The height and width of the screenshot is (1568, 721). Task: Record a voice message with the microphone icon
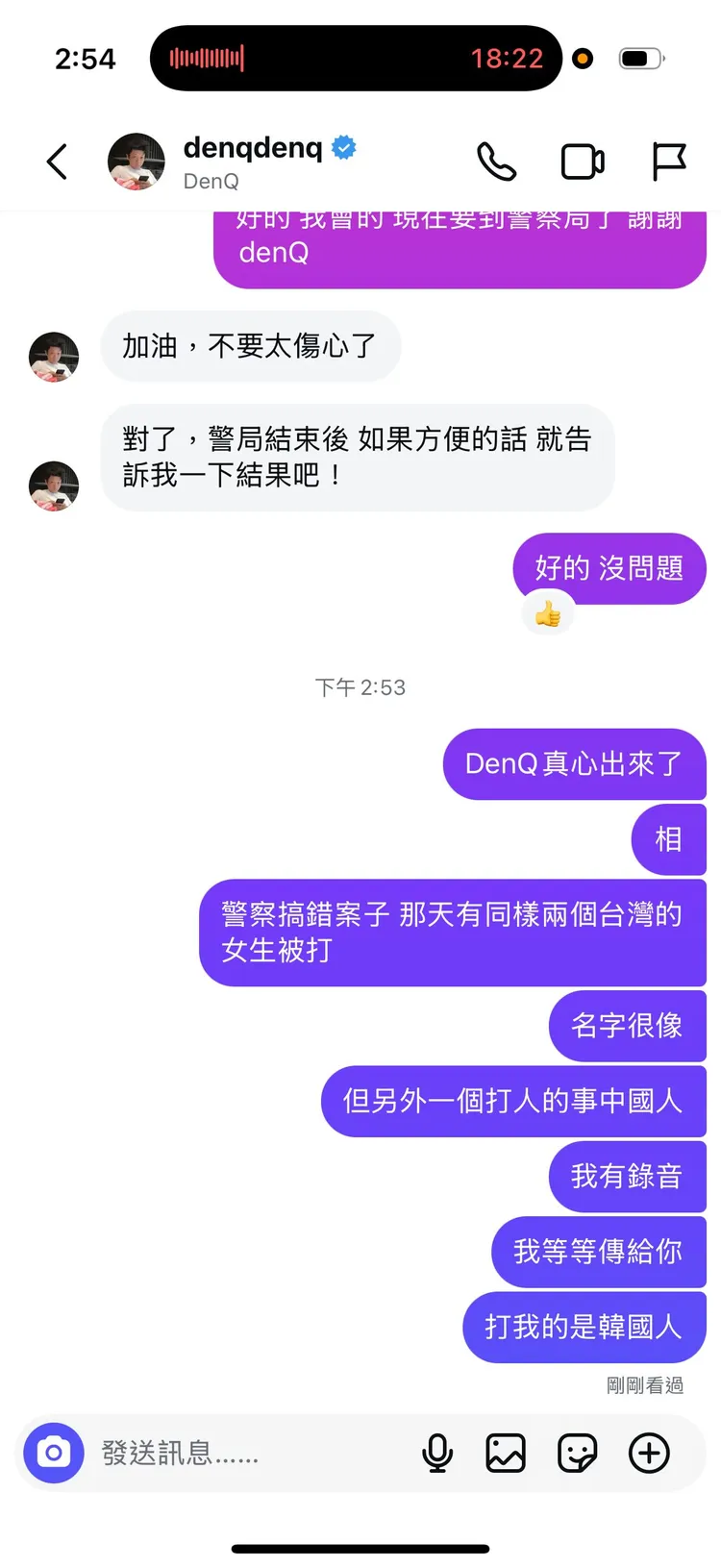coord(438,1453)
